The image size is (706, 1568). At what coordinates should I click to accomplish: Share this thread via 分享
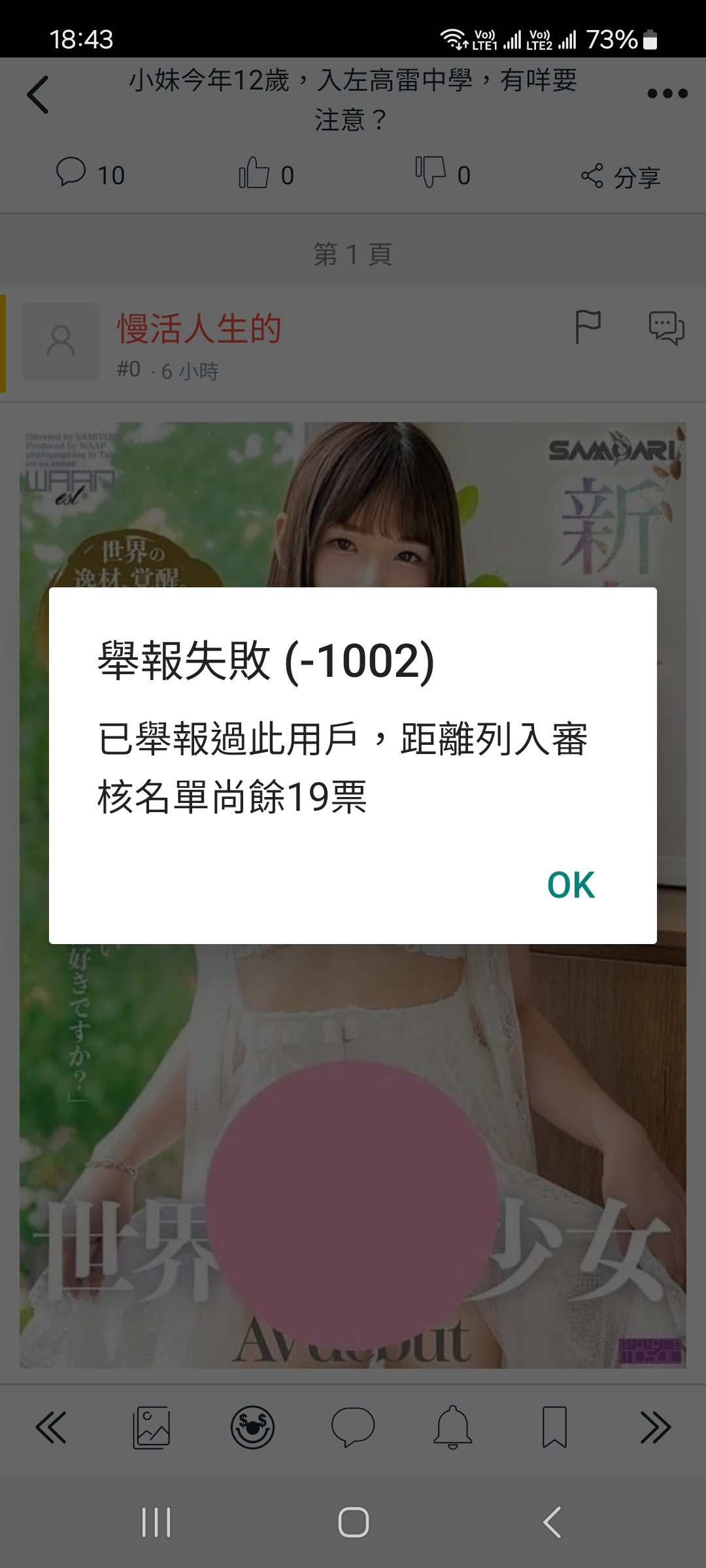[620, 176]
